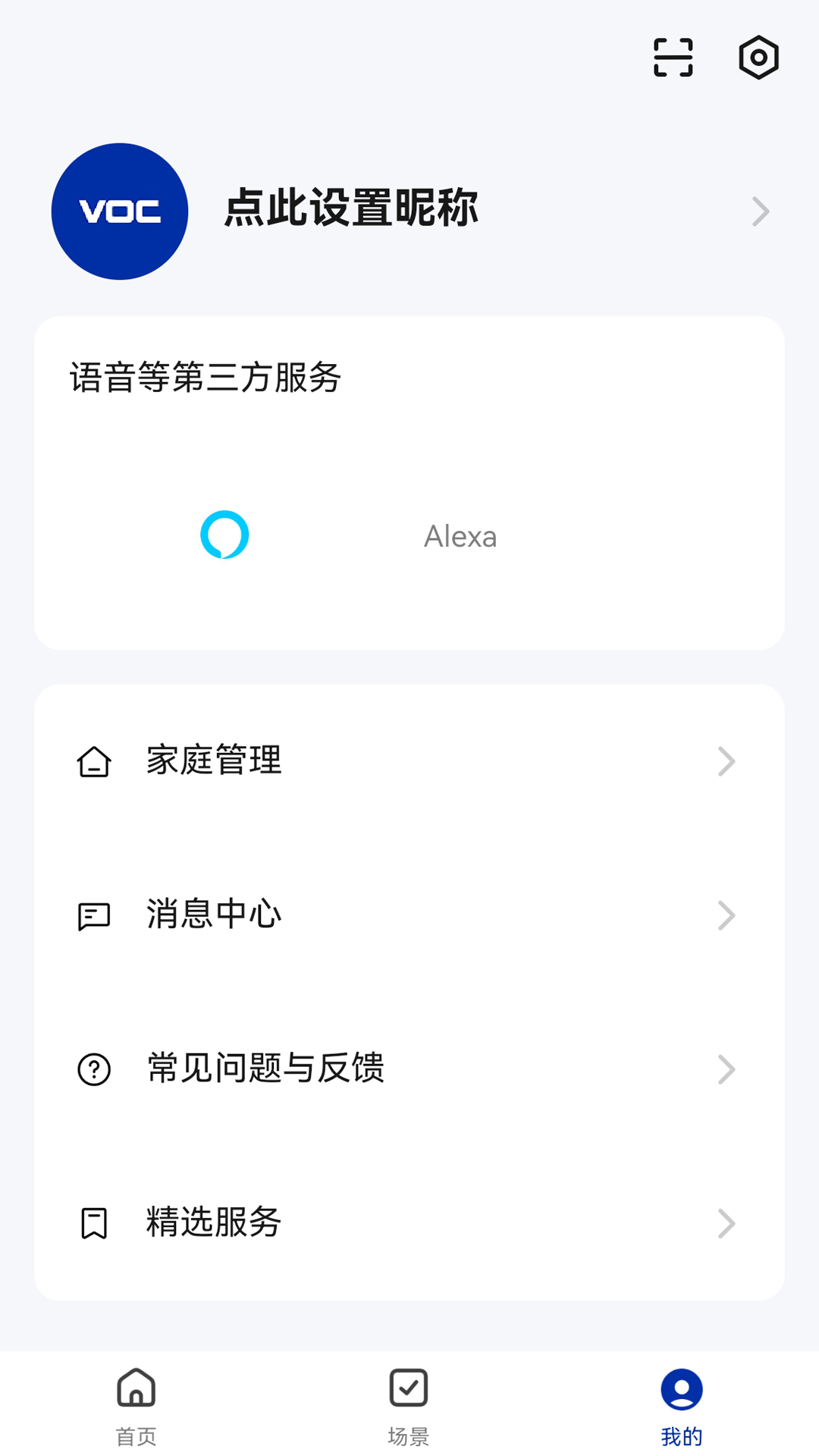Expand 家庭管理 with its chevron
819x1456 pixels.
click(x=726, y=761)
